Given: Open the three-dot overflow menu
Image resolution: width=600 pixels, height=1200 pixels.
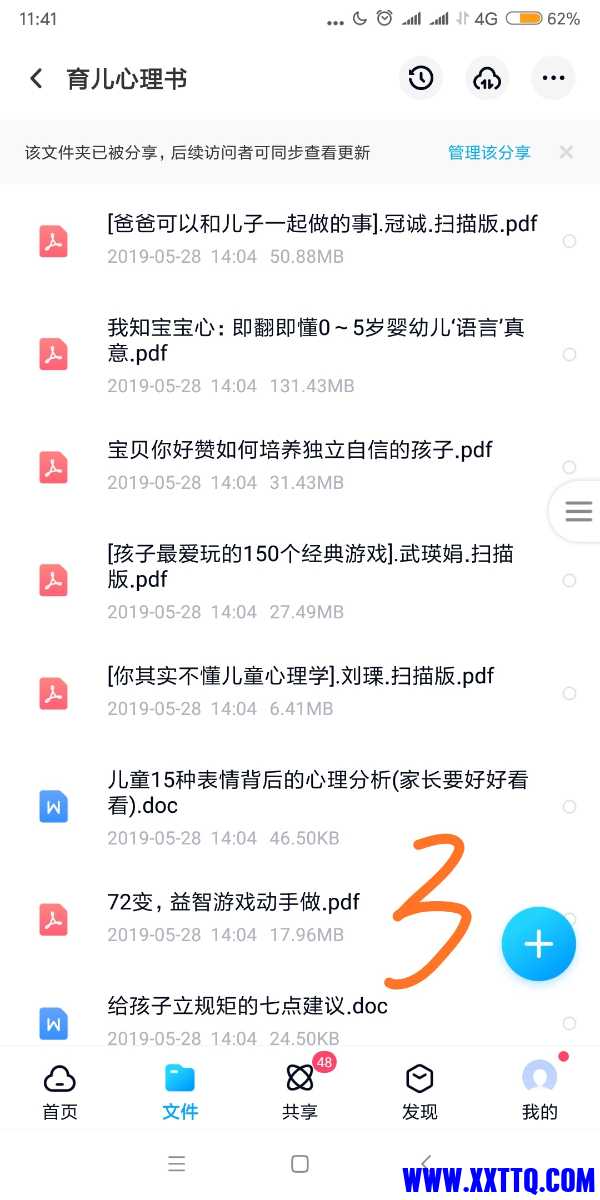Looking at the screenshot, I should (553, 79).
